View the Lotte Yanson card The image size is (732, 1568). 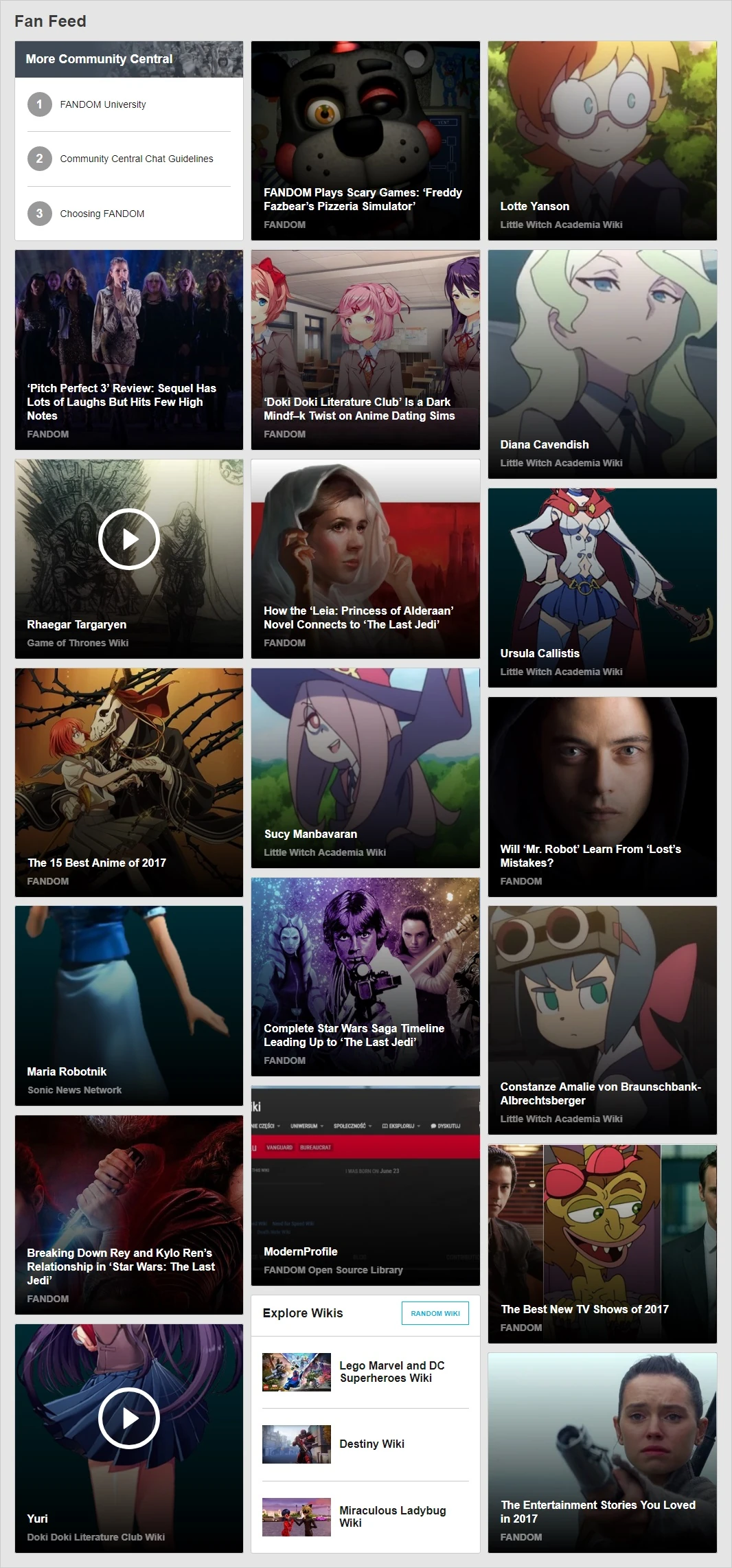coord(602,141)
